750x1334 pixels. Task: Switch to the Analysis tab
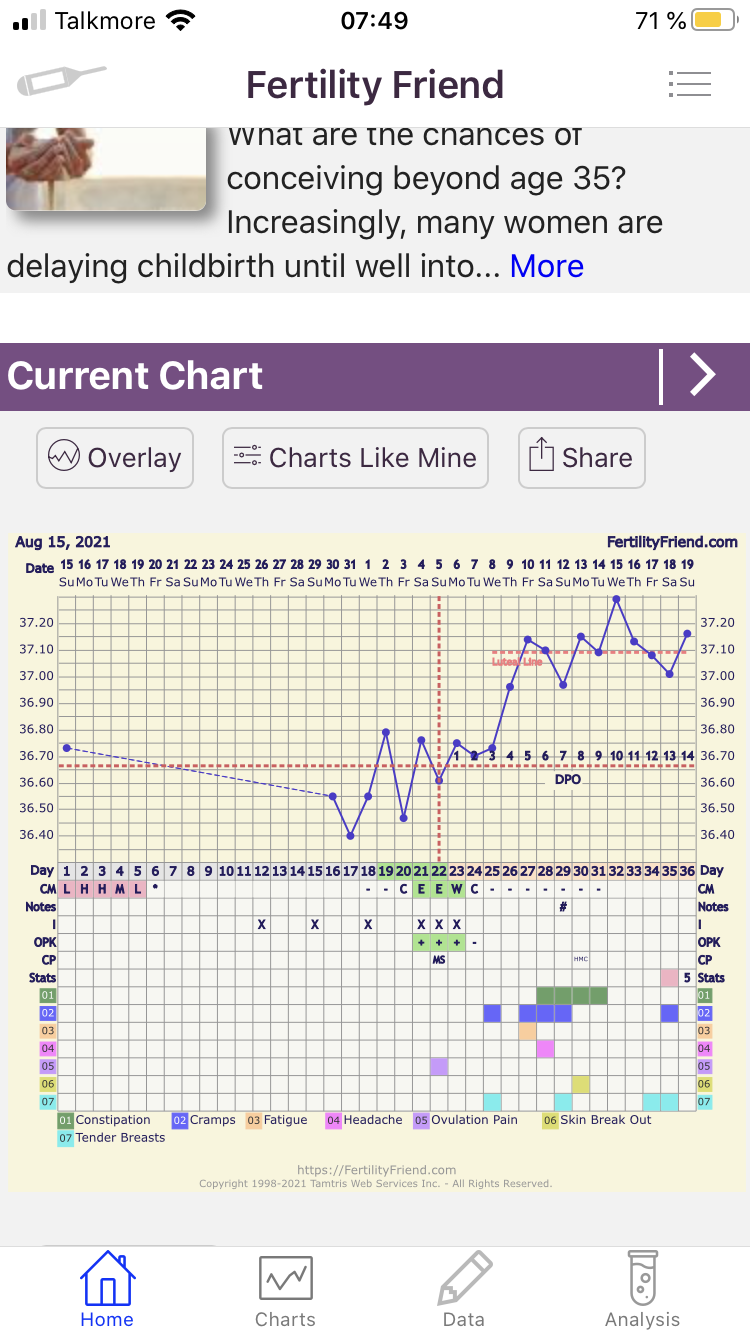642,1290
